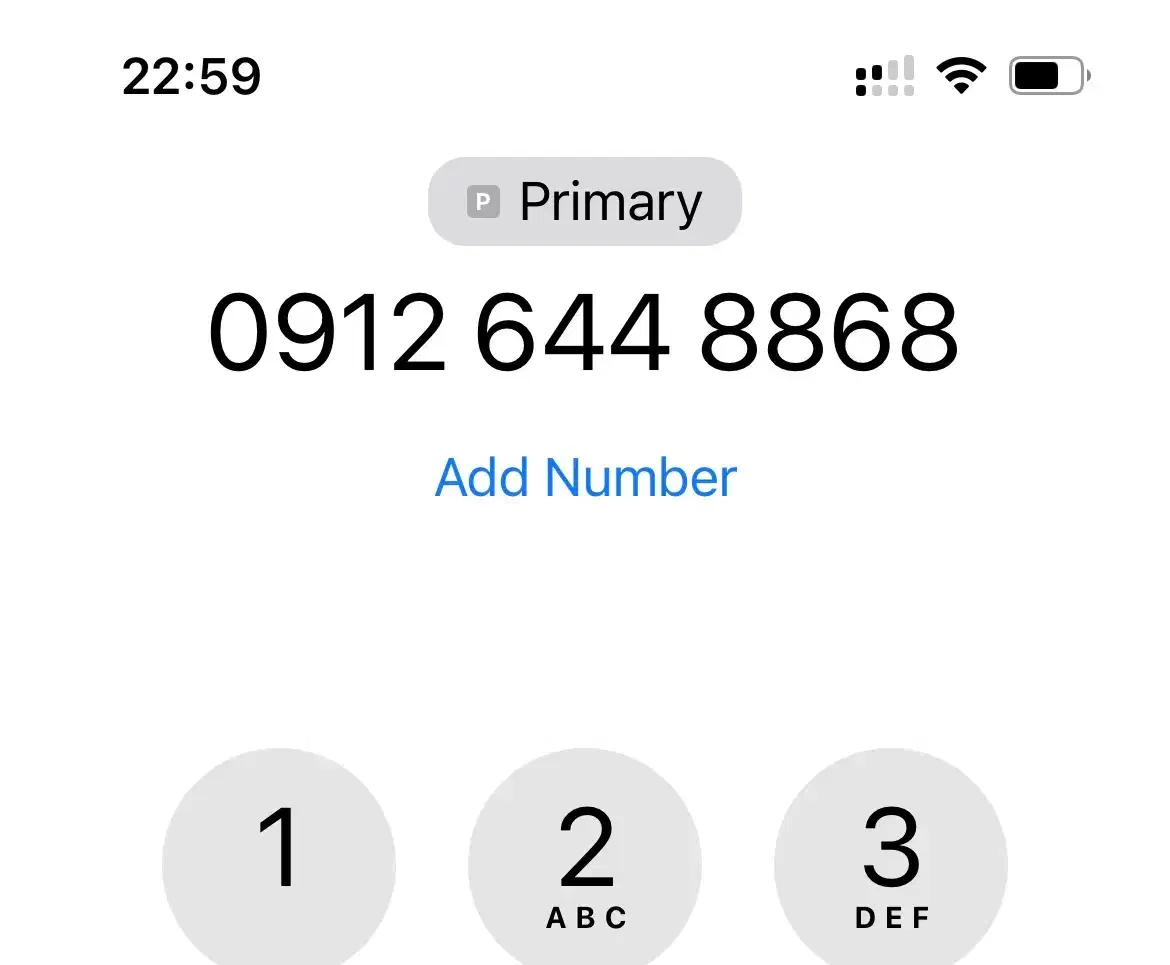Viewport: 1170px width, 965px height.
Task: Enter digit 2 ABC key
Action: (x=585, y=857)
